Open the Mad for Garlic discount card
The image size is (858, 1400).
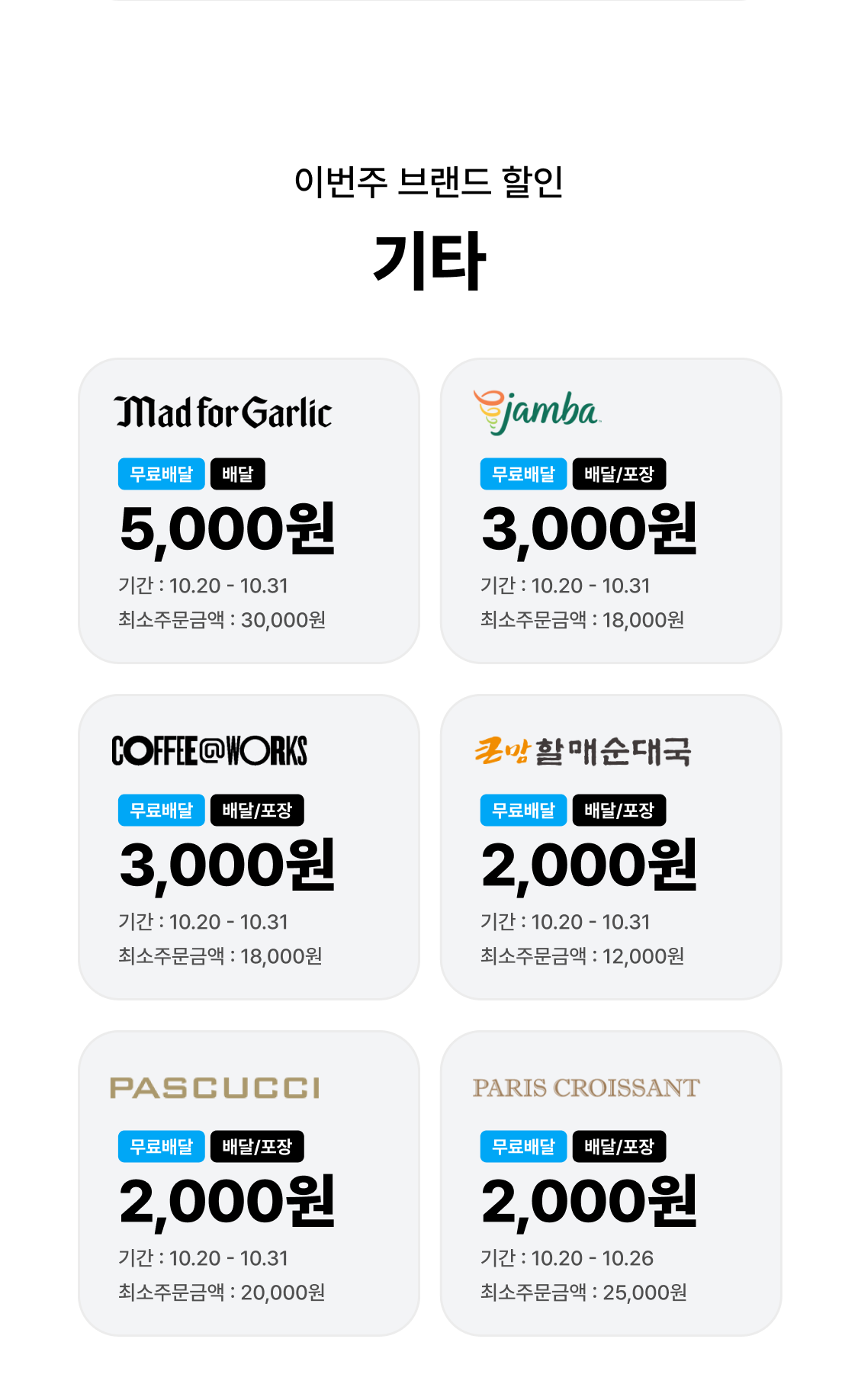pos(249,511)
